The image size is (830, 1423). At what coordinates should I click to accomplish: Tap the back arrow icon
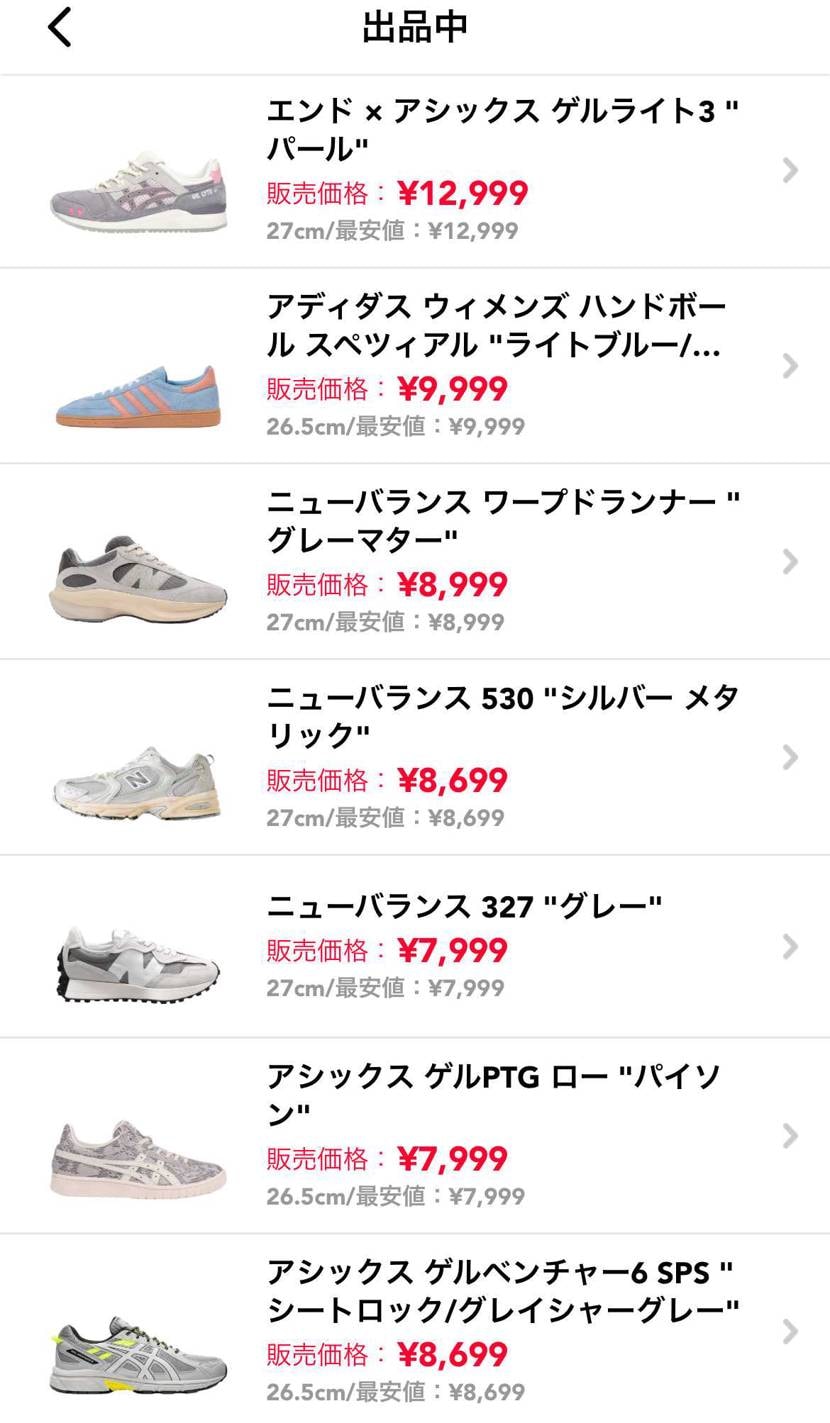pyautogui.click(x=58, y=26)
